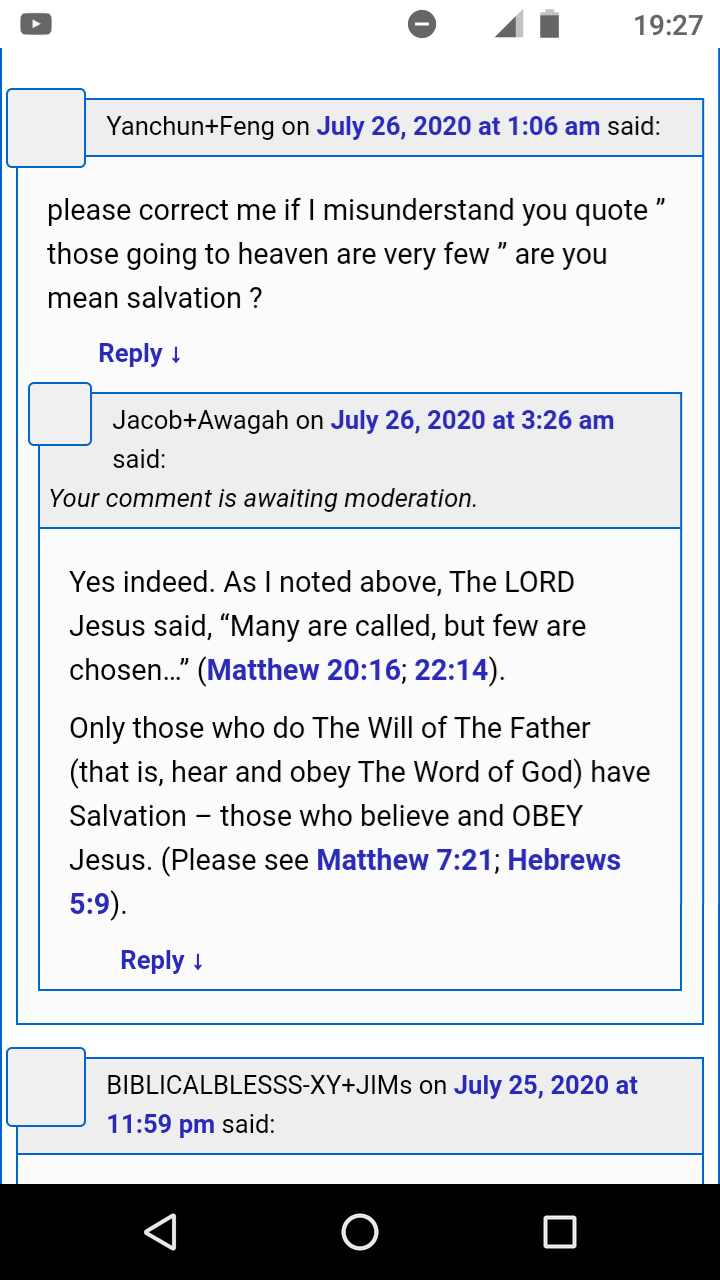
Task: Go back with the system back button
Action: [160, 1232]
